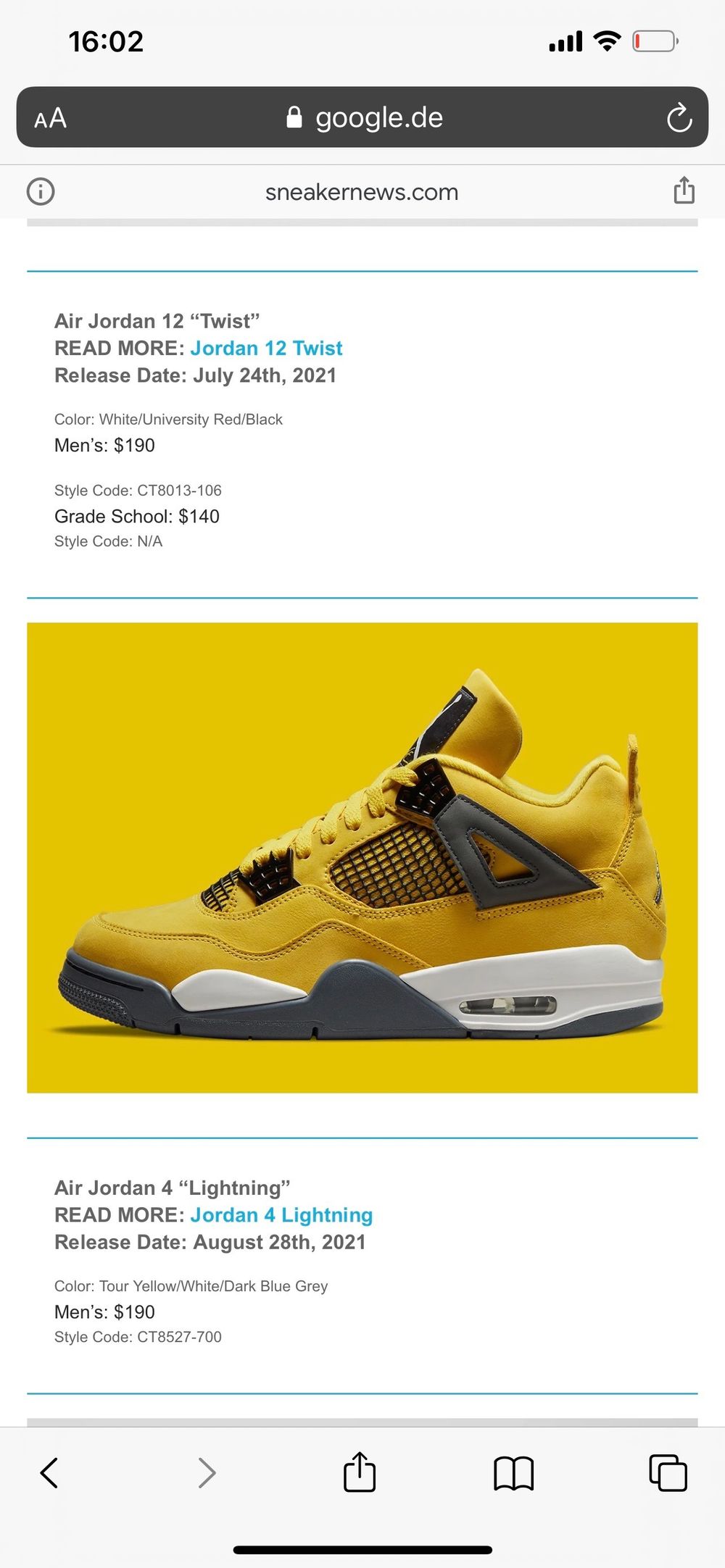
Task: Share the sneakernews.com page from the header
Action: coord(684,190)
